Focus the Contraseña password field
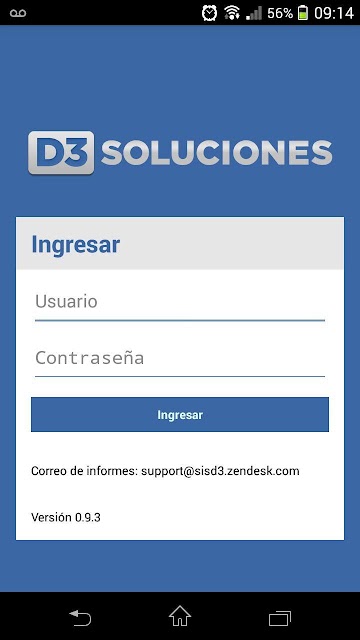The height and width of the screenshot is (640, 360). 180,358
